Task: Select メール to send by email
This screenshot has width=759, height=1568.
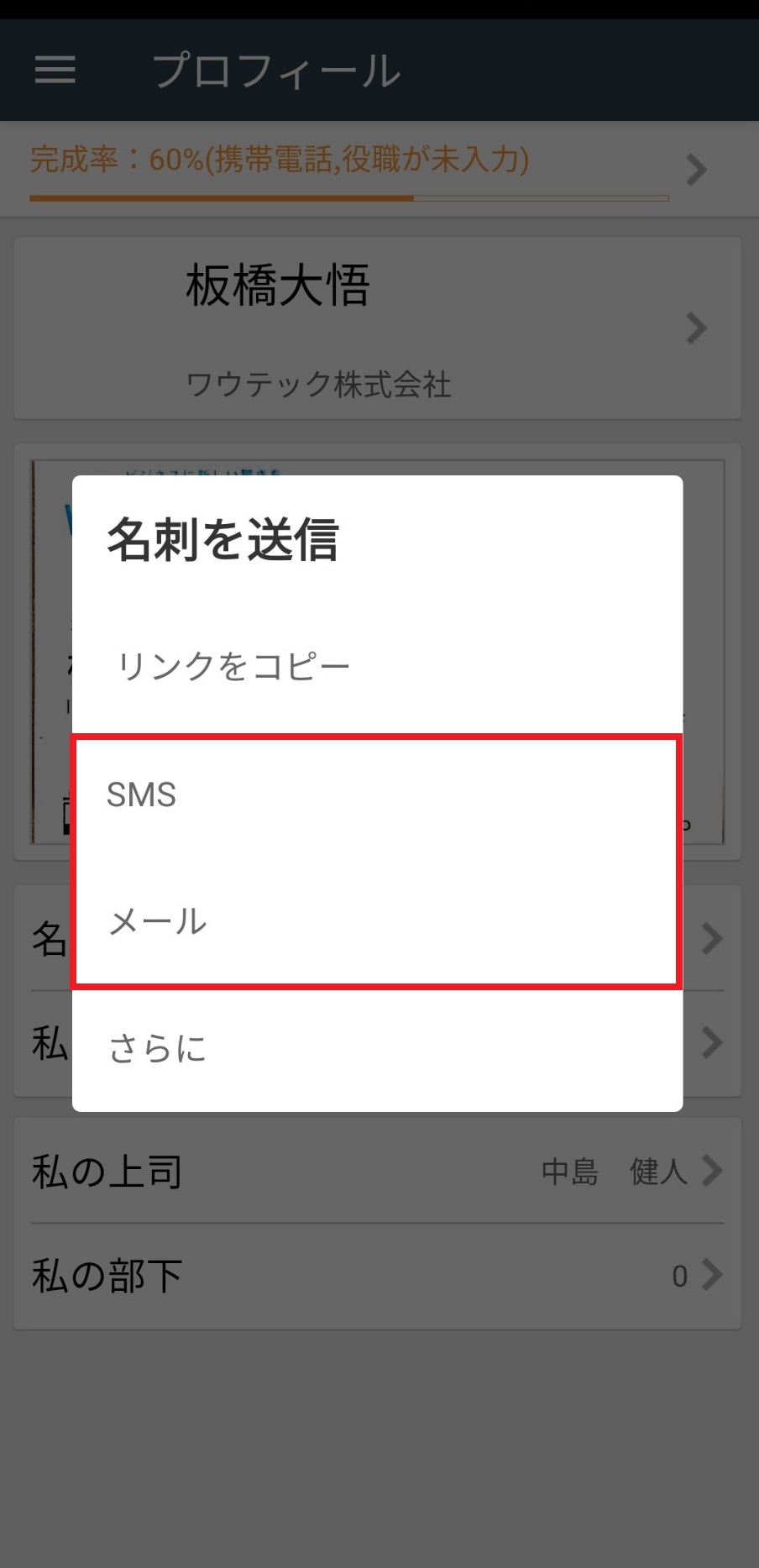Action: click(x=377, y=921)
